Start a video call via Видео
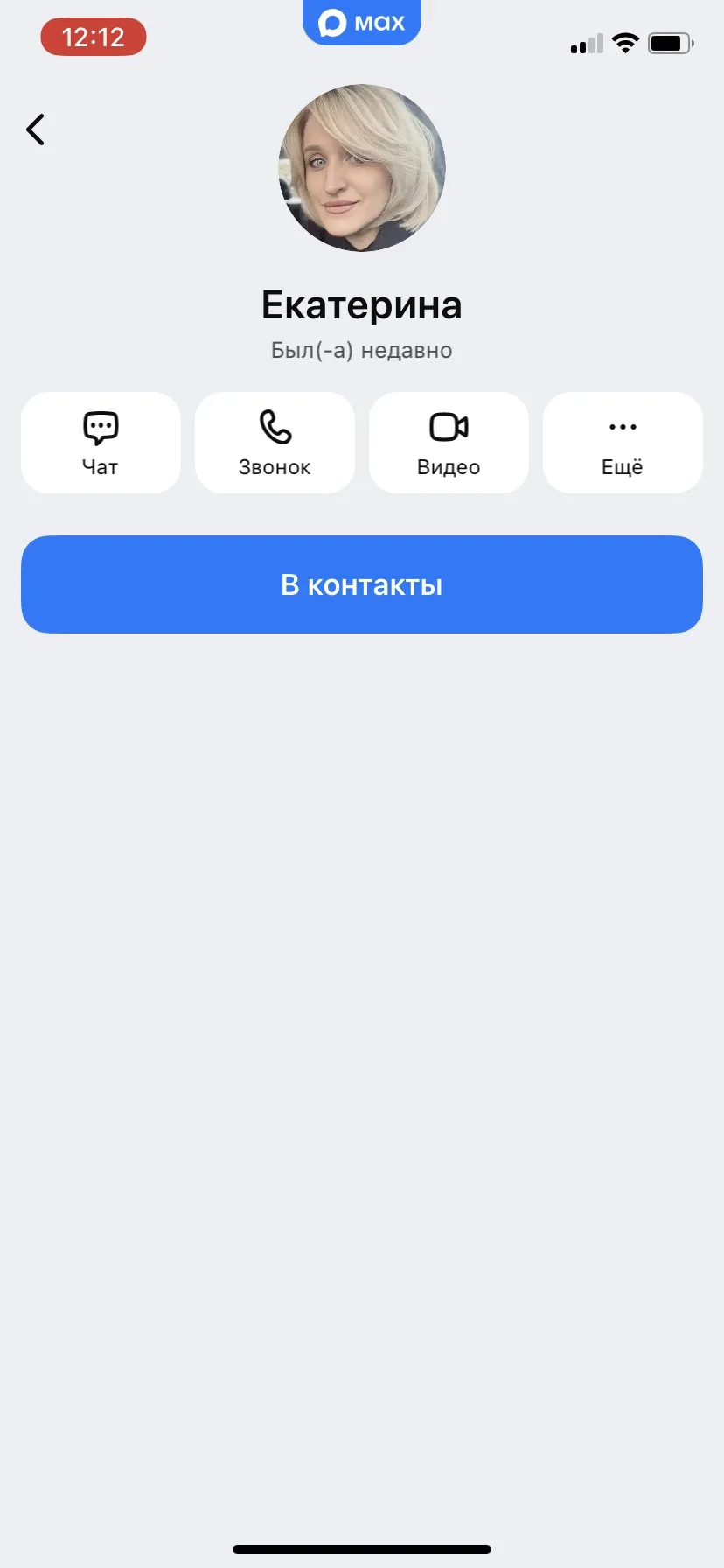 coord(449,443)
